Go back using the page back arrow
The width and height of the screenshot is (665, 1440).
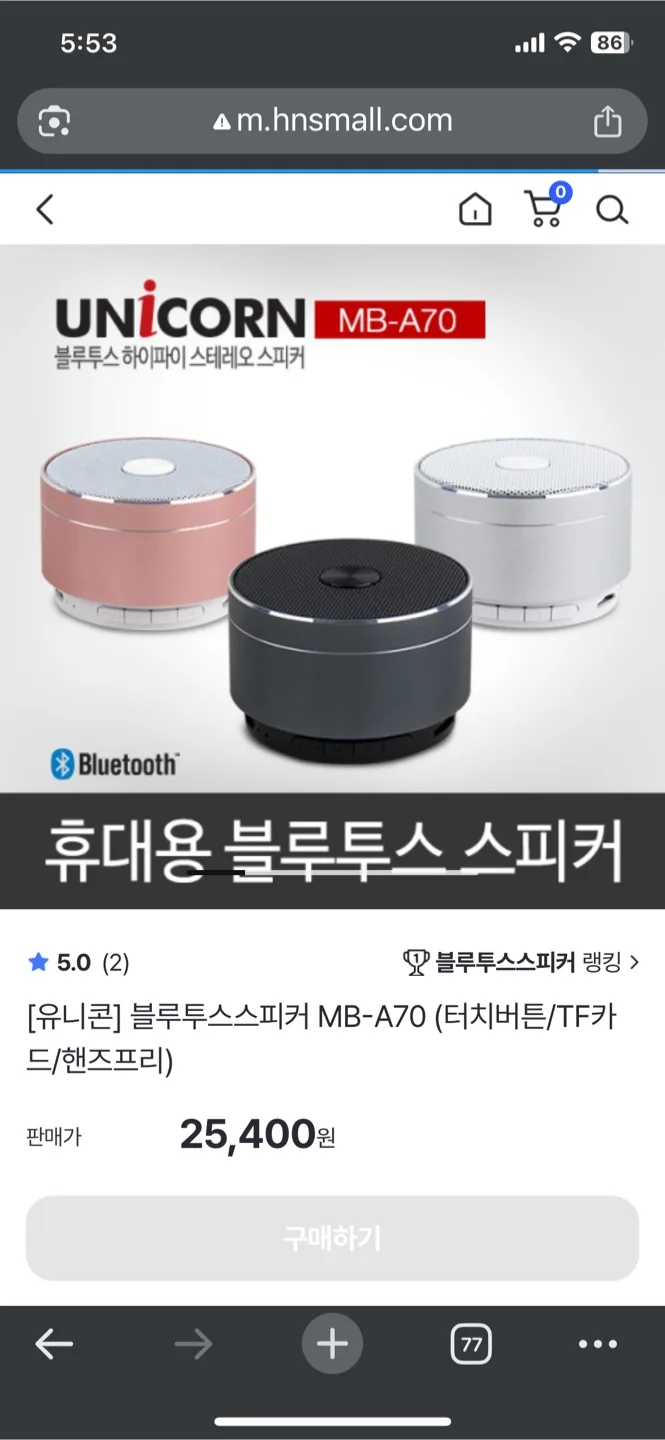44,210
